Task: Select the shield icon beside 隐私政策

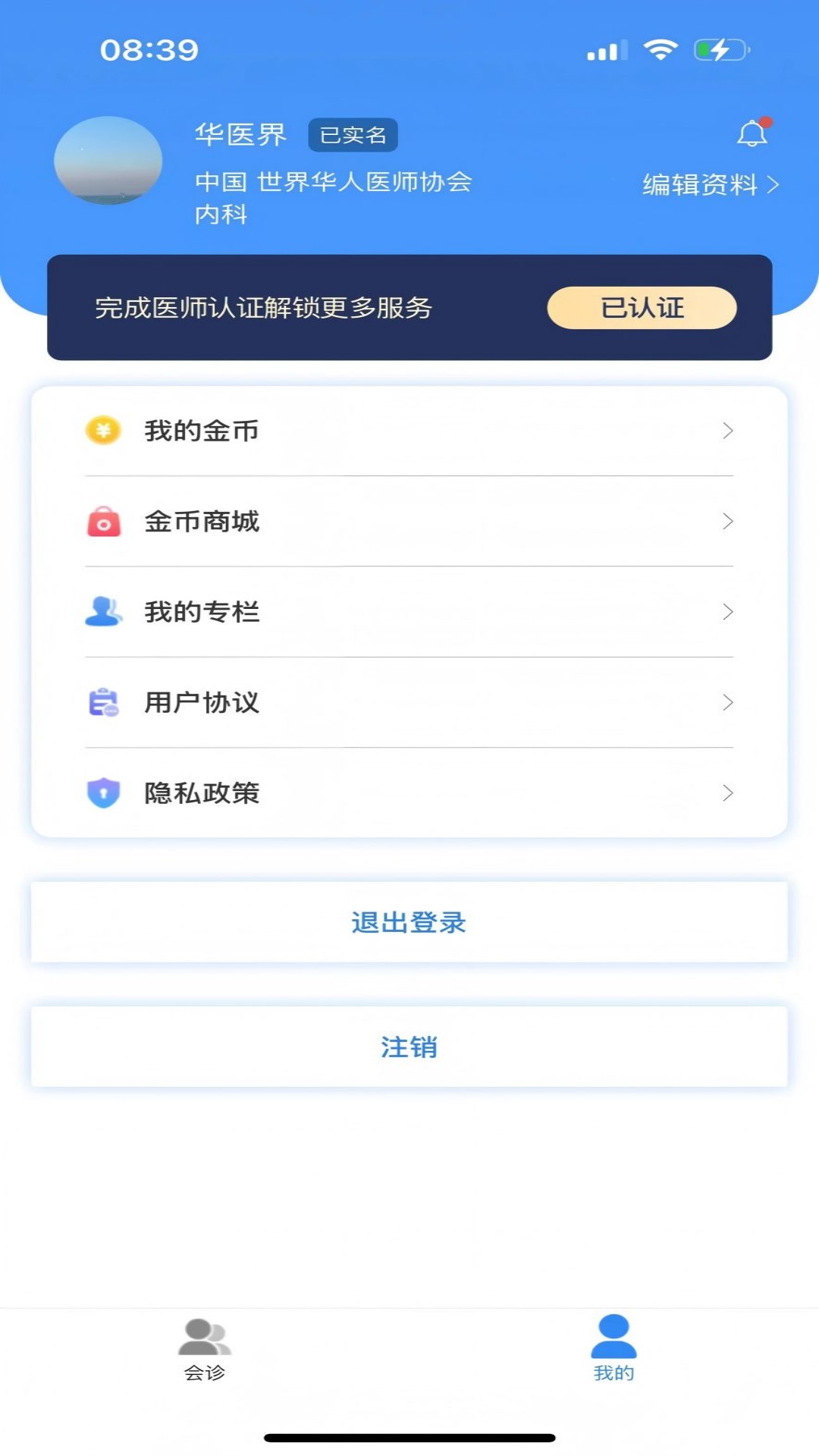Action: pos(103,793)
